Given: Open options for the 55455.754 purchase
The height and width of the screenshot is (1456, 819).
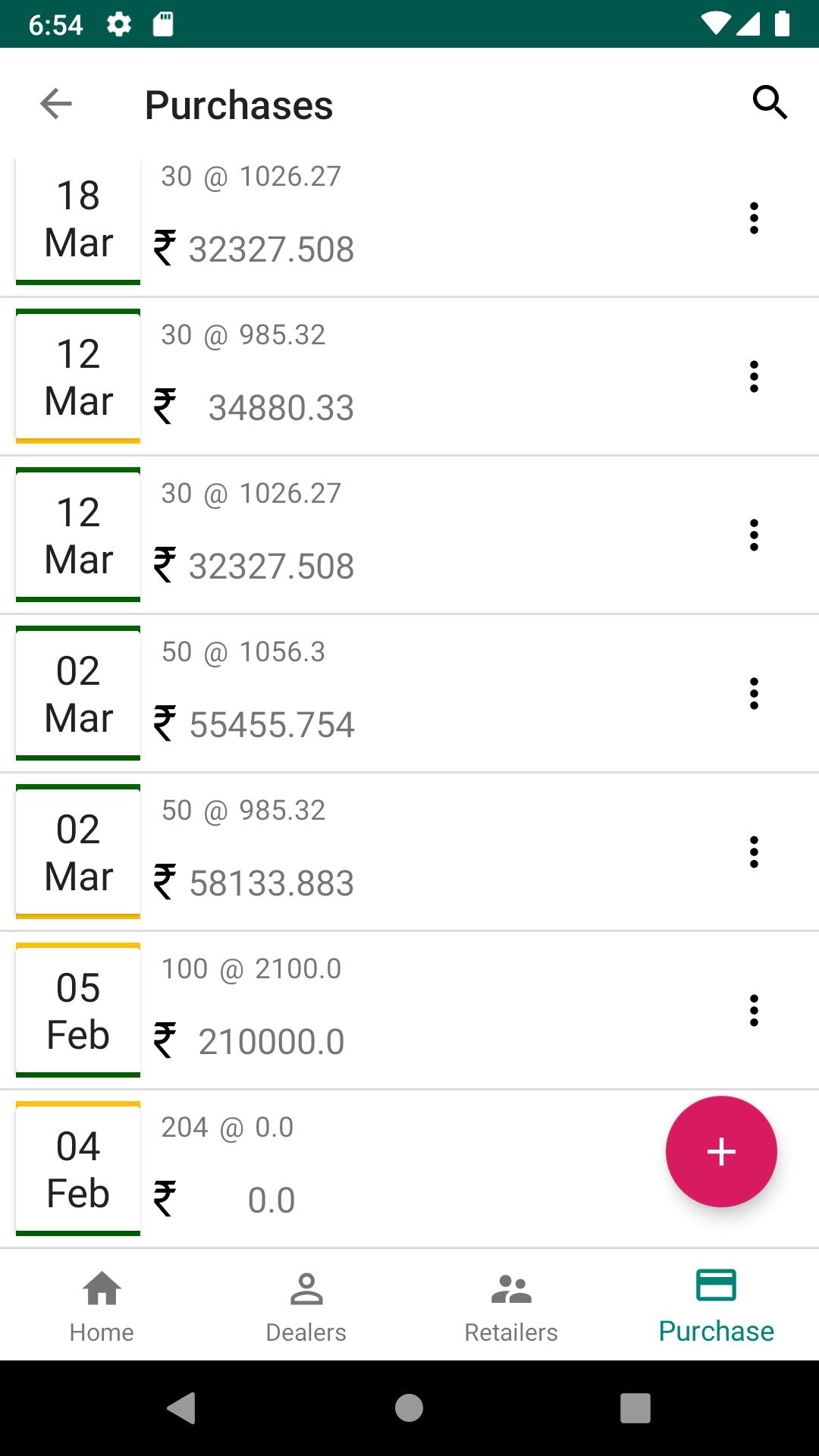Looking at the screenshot, I should 754,694.
